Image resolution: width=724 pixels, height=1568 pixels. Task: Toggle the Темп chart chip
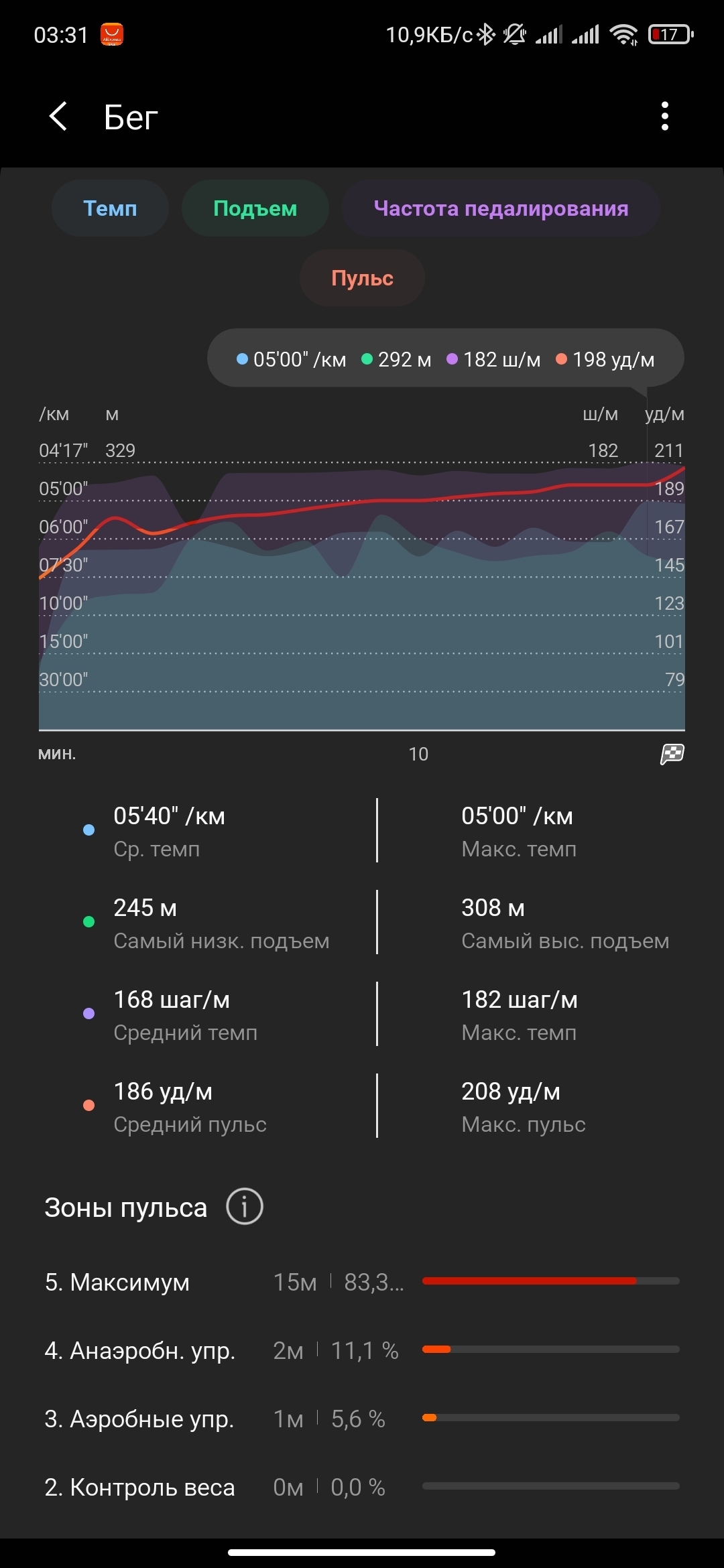coord(110,208)
